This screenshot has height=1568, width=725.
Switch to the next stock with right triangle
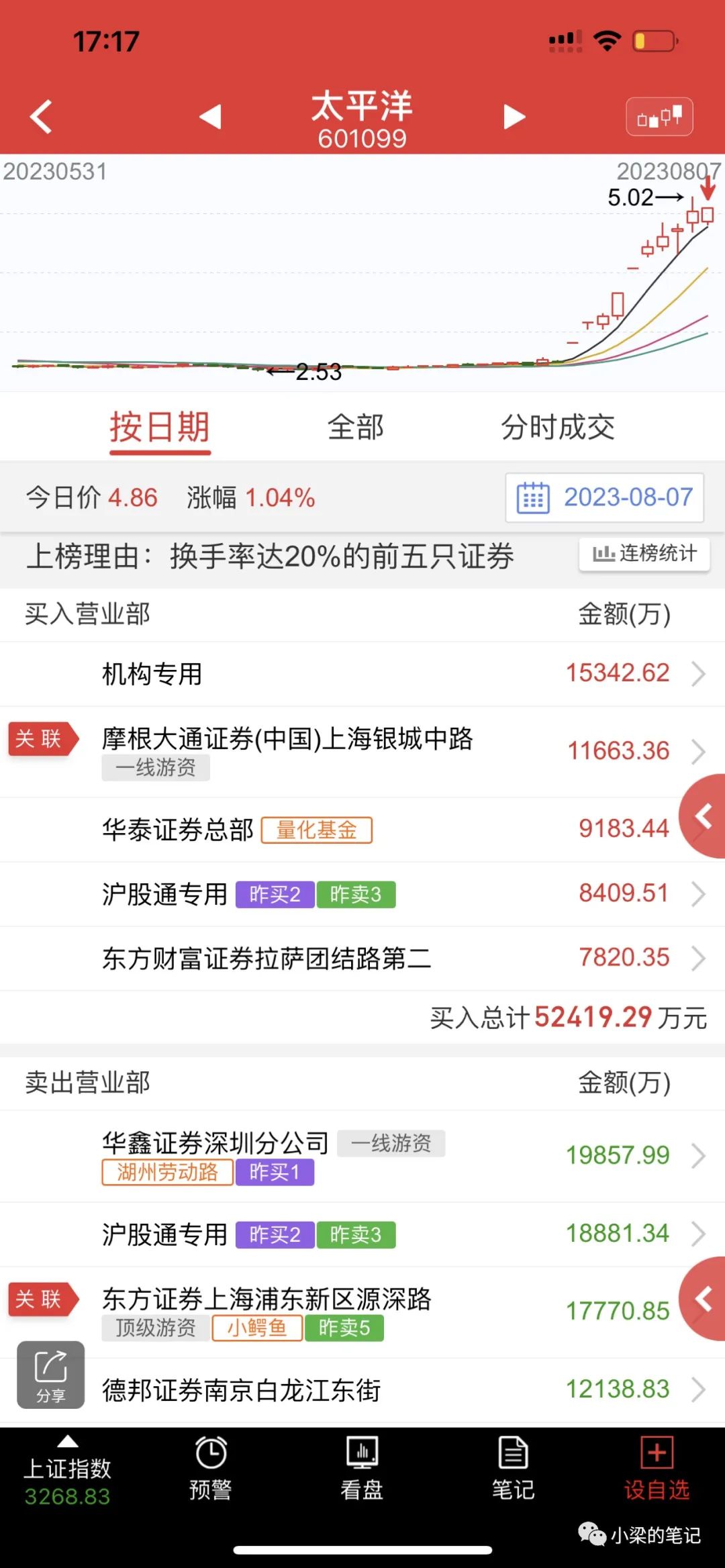click(x=514, y=116)
